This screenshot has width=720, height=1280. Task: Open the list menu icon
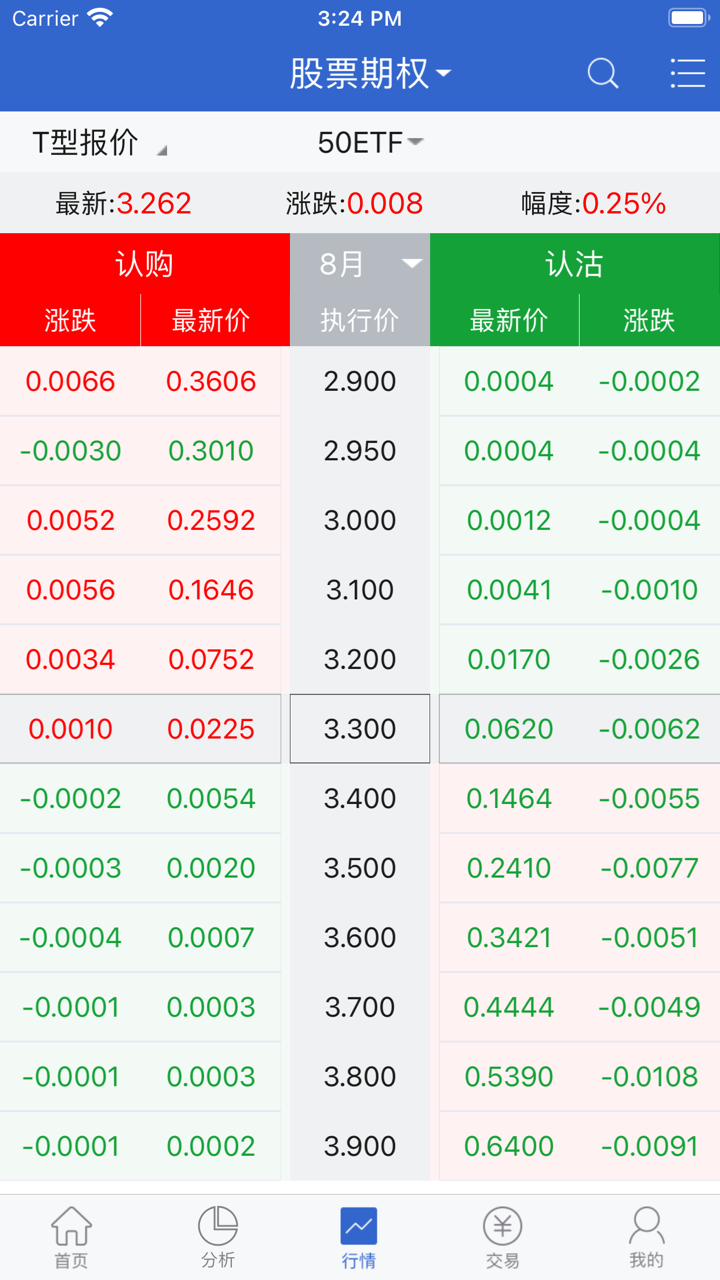687,73
